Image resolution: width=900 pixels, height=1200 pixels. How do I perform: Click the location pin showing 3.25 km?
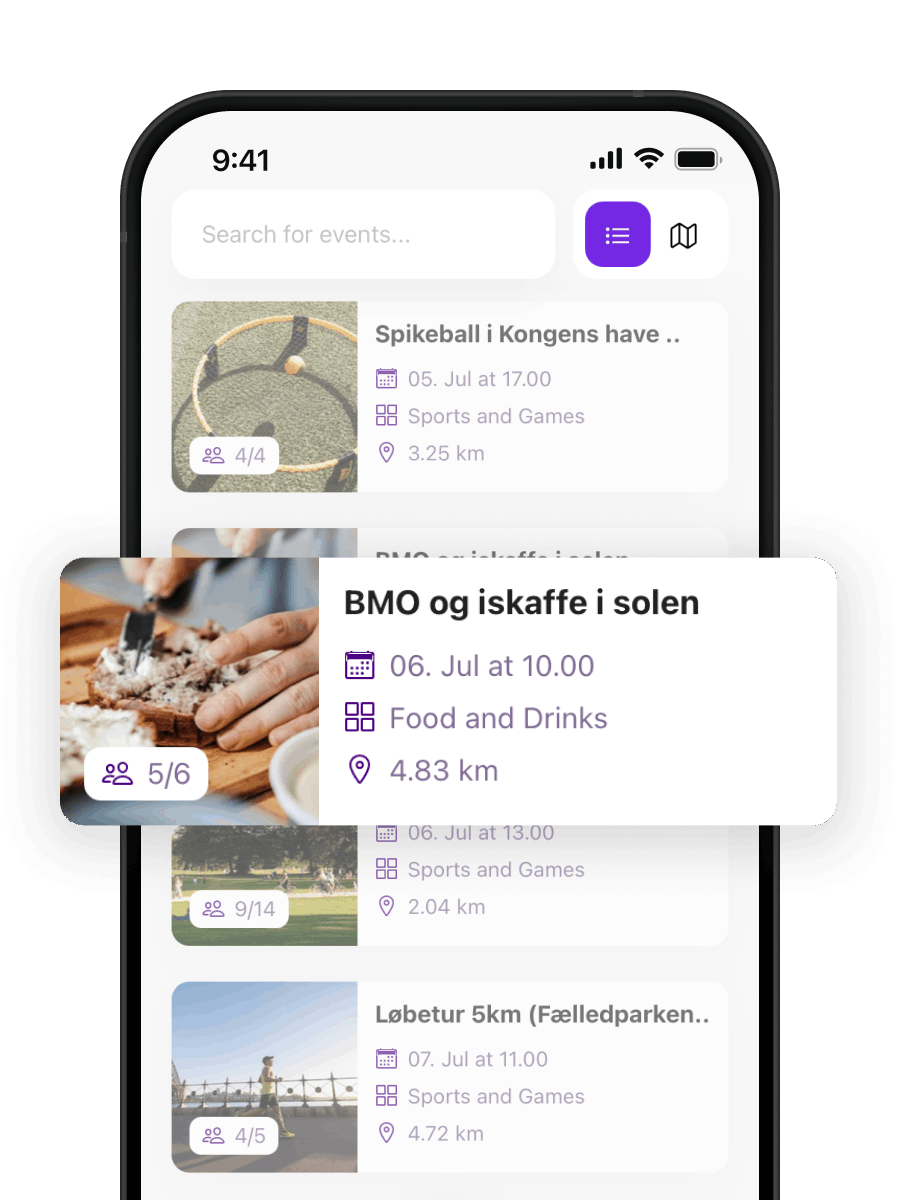(x=387, y=452)
